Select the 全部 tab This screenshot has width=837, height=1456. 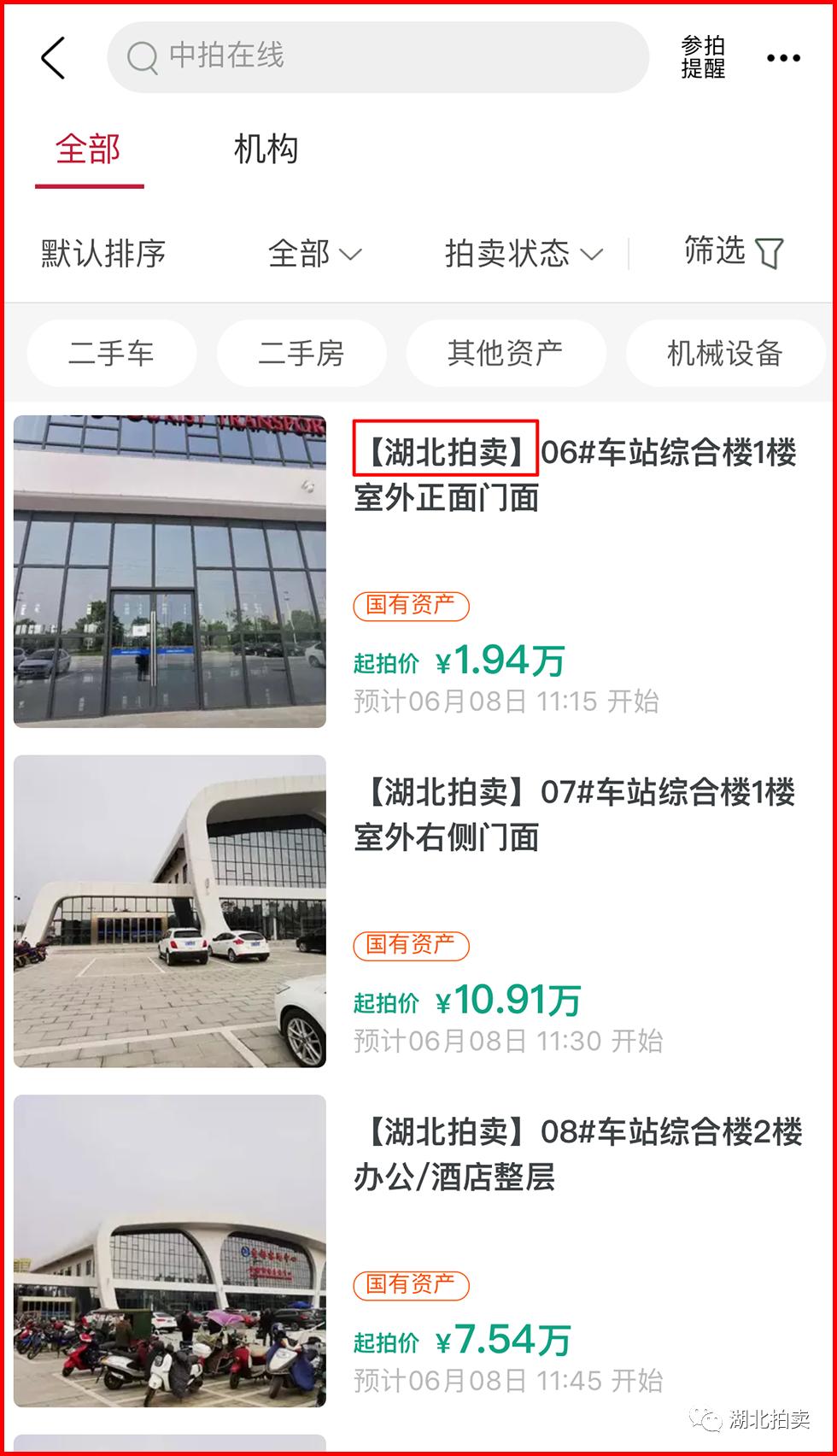click(89, 149)
